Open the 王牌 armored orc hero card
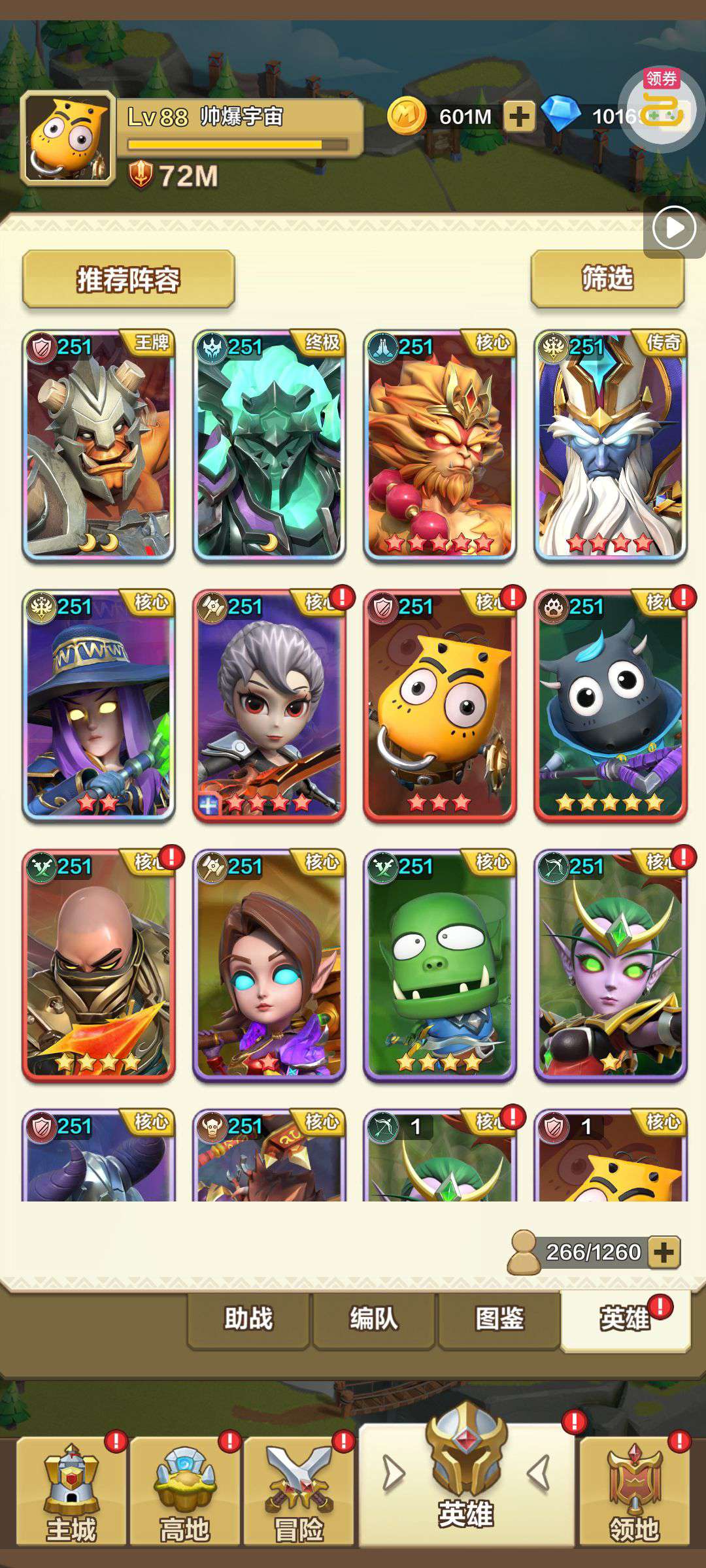 [99, 446]
